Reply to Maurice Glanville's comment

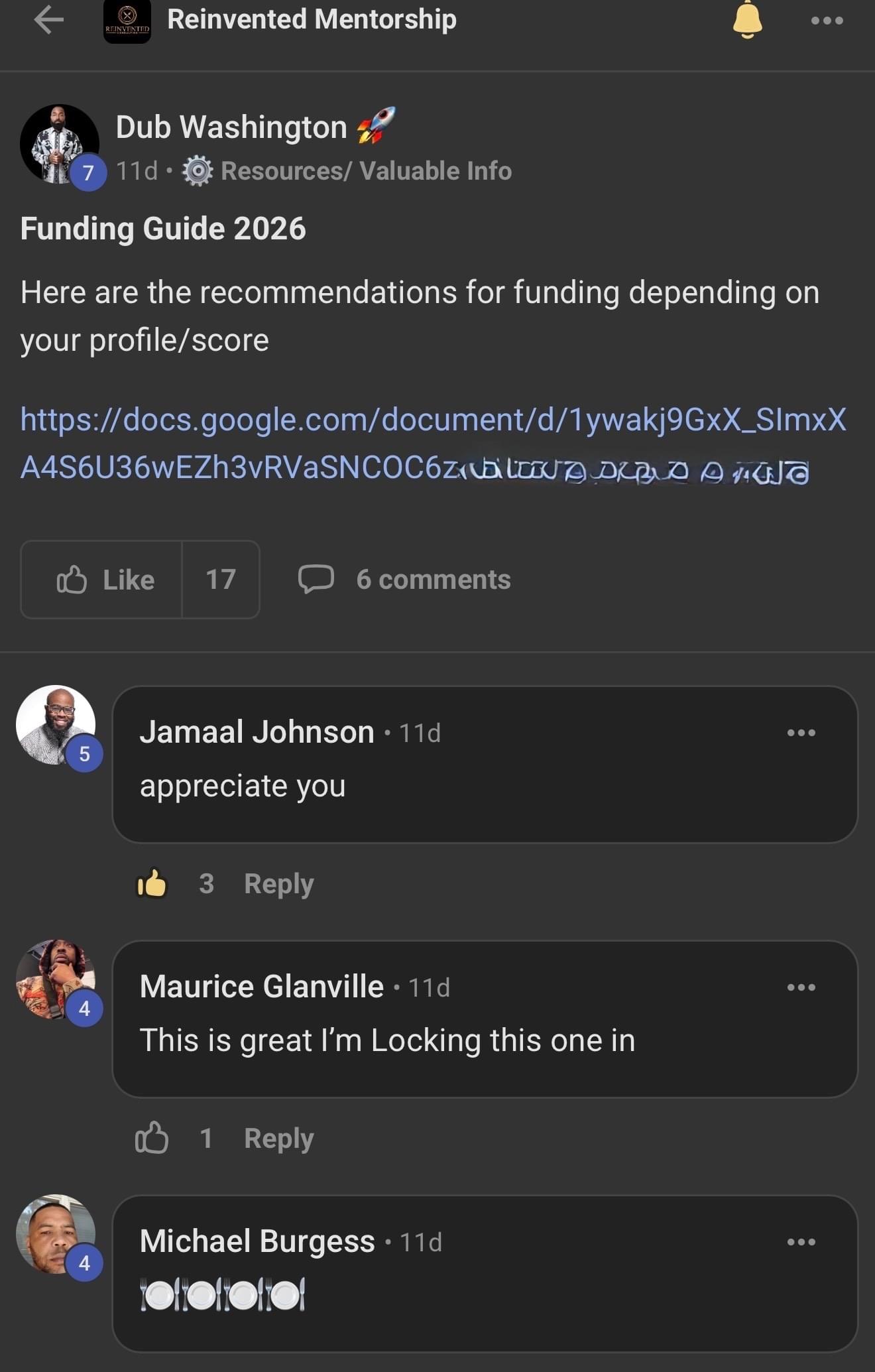coord(278,1138)
